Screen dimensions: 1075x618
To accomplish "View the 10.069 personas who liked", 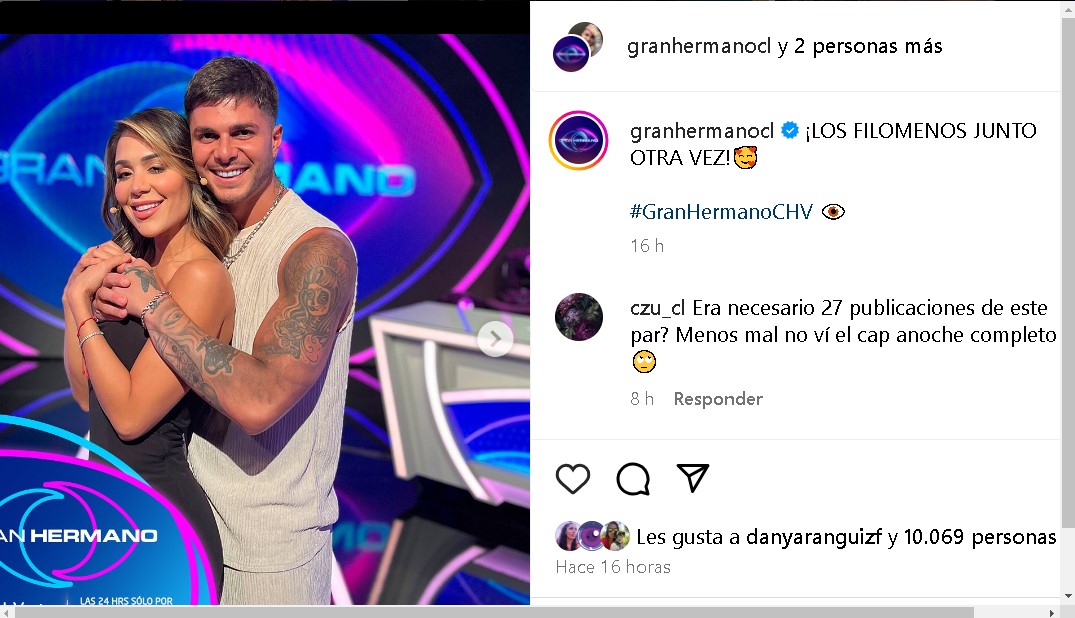I will (x=979, y=537).
